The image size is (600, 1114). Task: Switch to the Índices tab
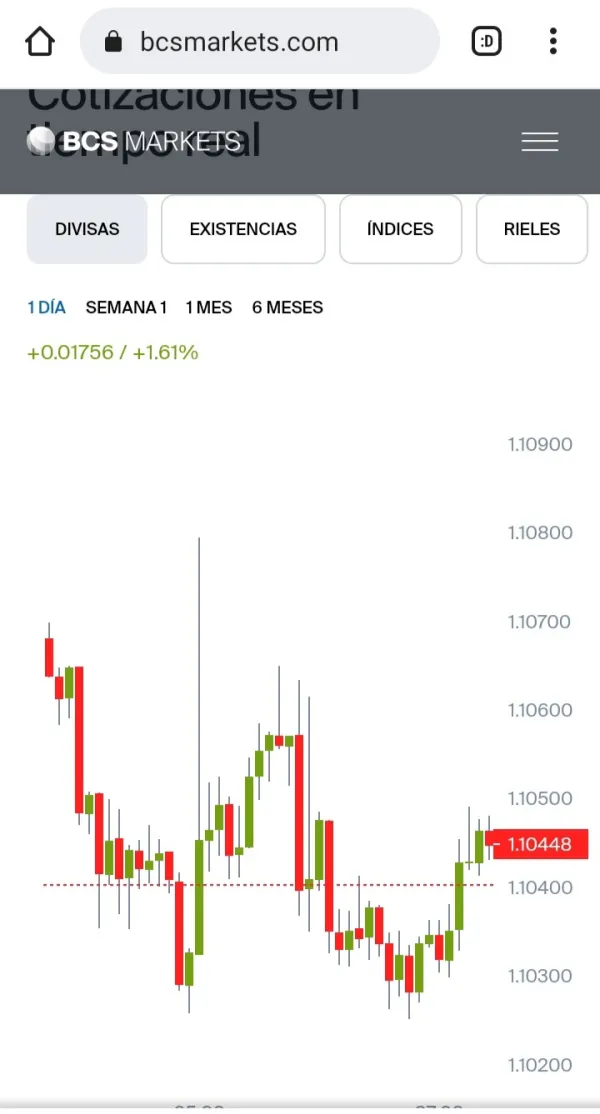tap(400, 229)
